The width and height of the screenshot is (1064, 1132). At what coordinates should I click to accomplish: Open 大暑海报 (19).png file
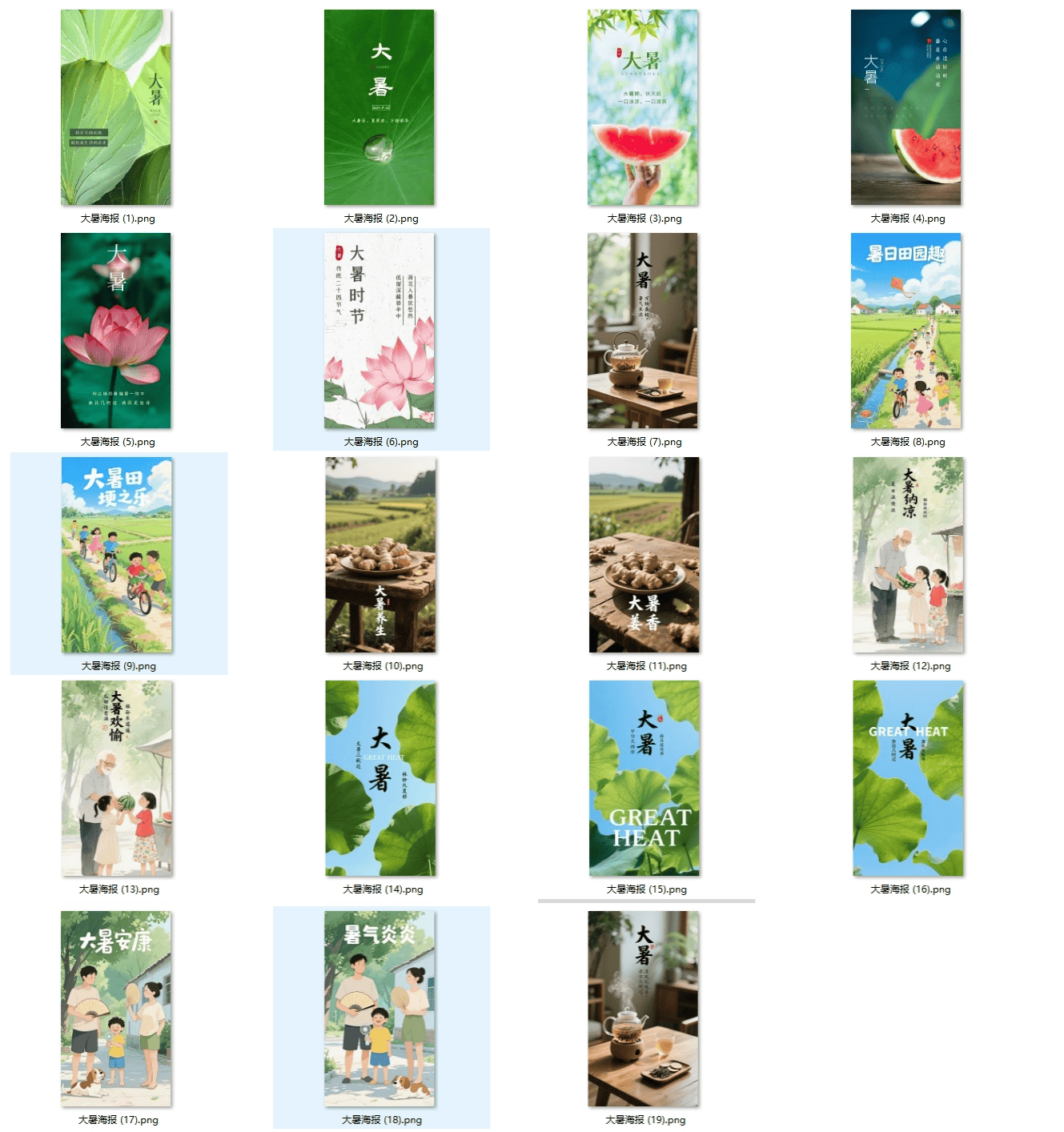click(x=643, y=1009)
